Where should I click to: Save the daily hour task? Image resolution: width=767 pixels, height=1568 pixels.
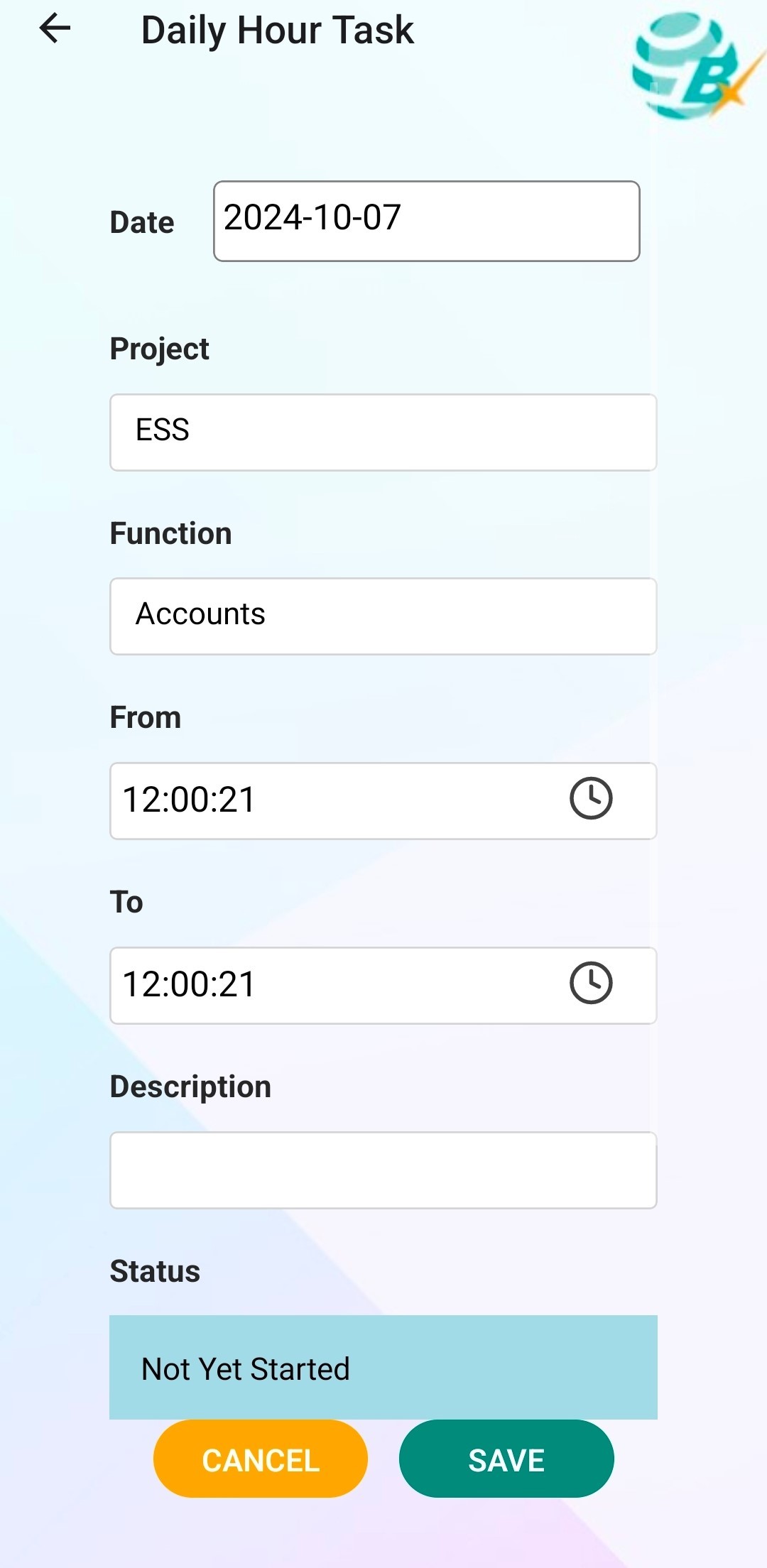506,1459
